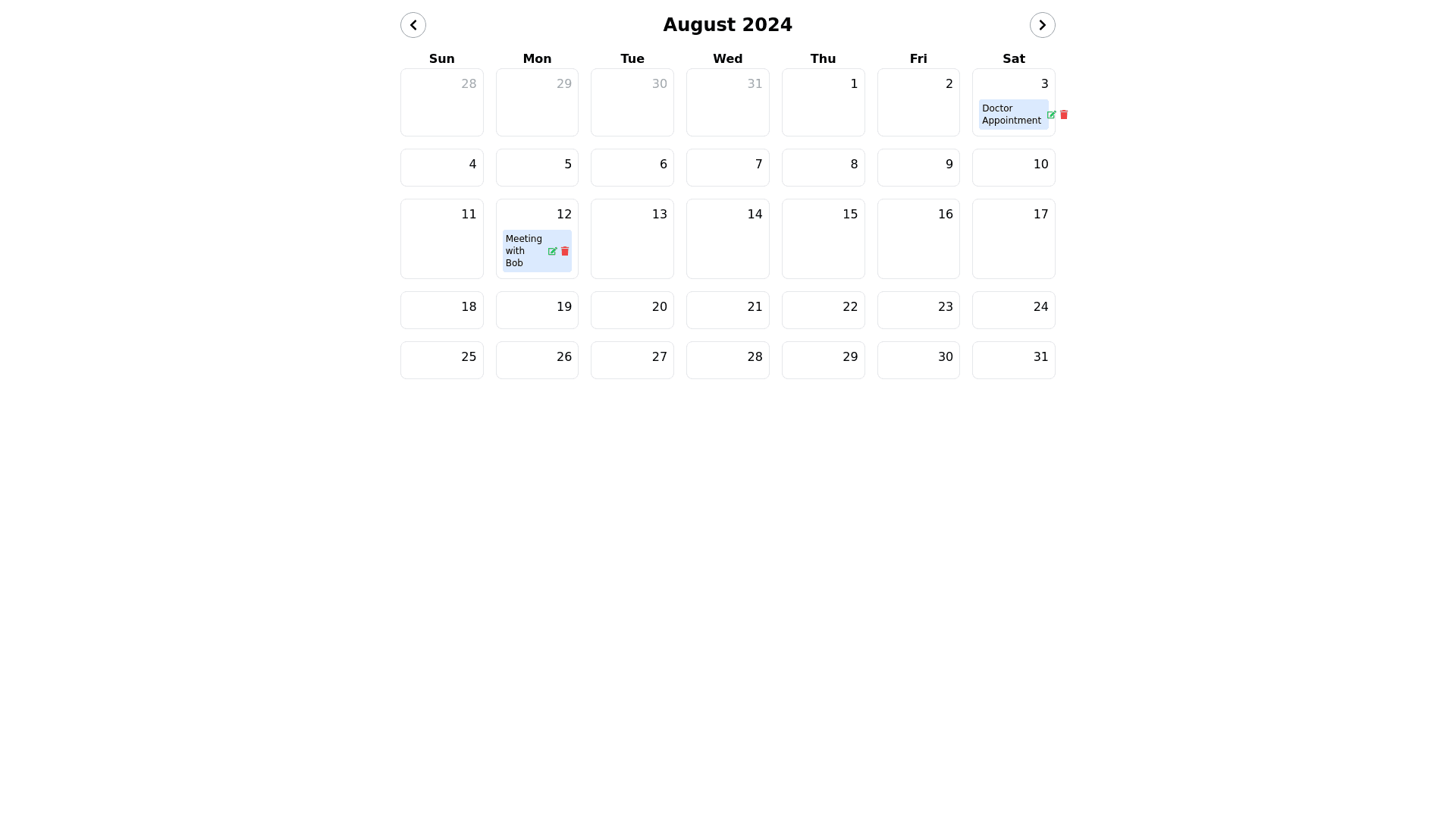Go to the previous month
This screenshot has width=1456, height=819.
coord(413,25)
